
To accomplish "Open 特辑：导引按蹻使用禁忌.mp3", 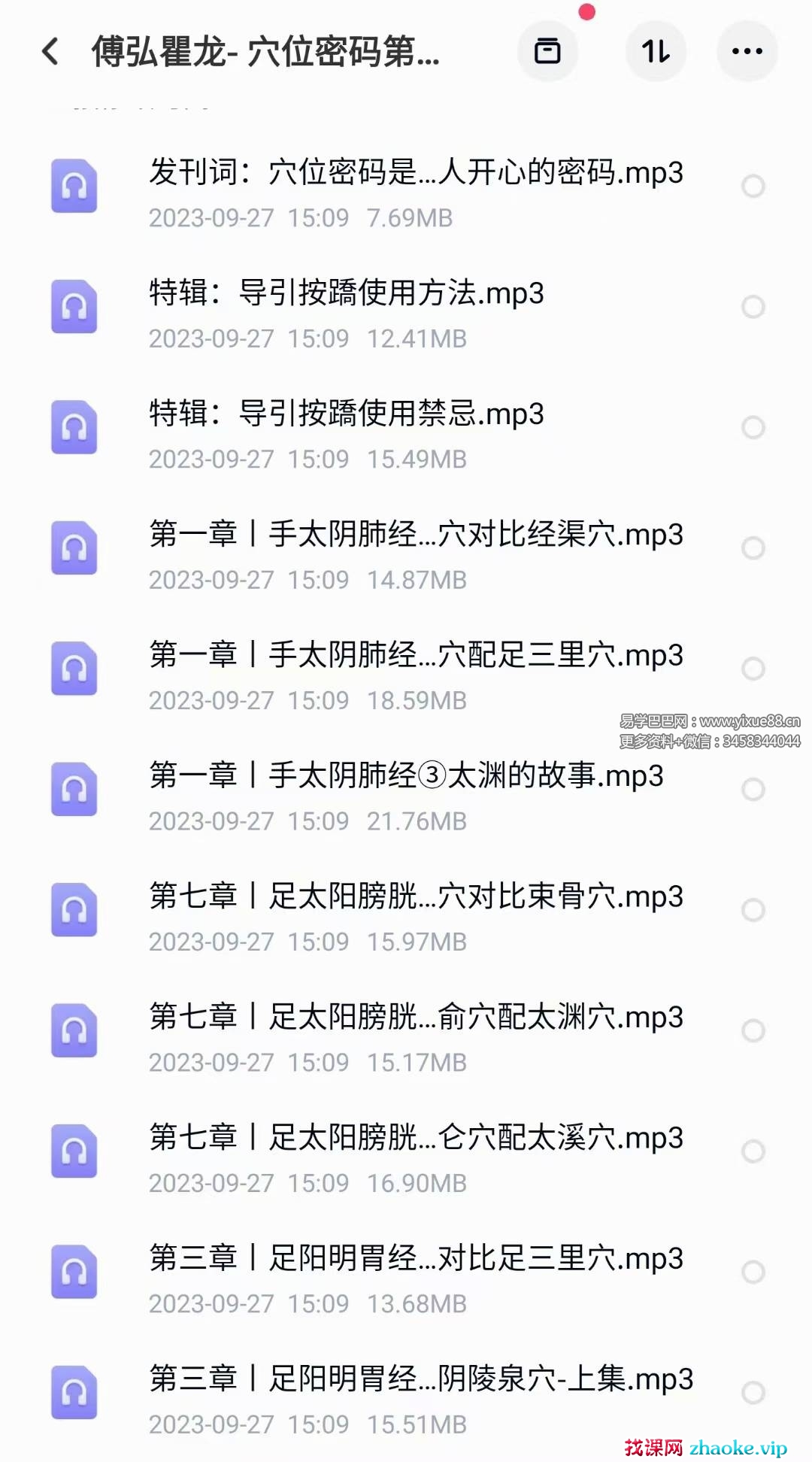I will click(x=346, y=414).
